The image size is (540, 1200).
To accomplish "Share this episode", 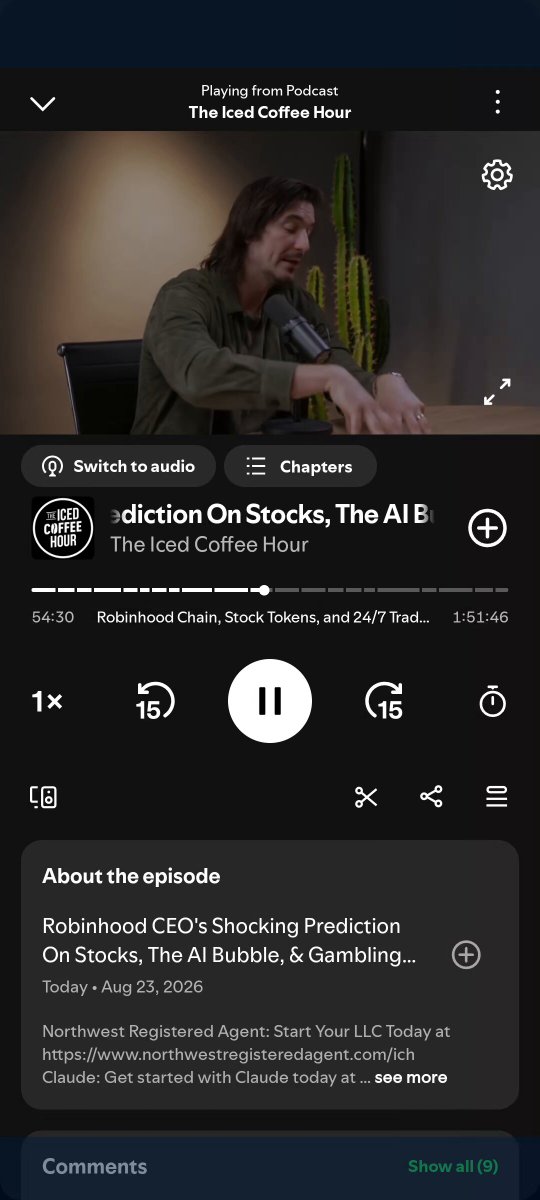I will pyautogui.click(x=431, y=797).
